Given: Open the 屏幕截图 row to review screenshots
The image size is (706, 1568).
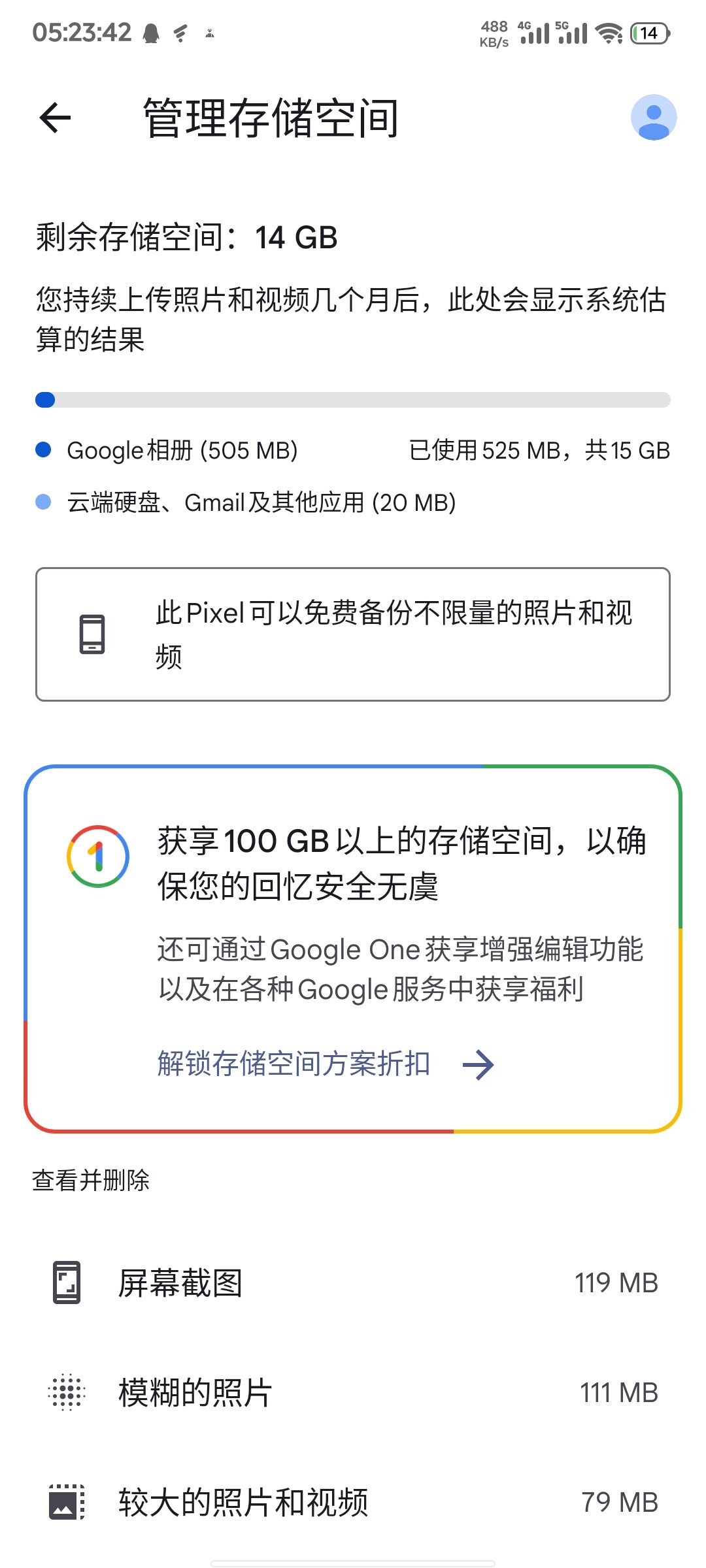Looking at the screenshot, I should point(353,1282).
